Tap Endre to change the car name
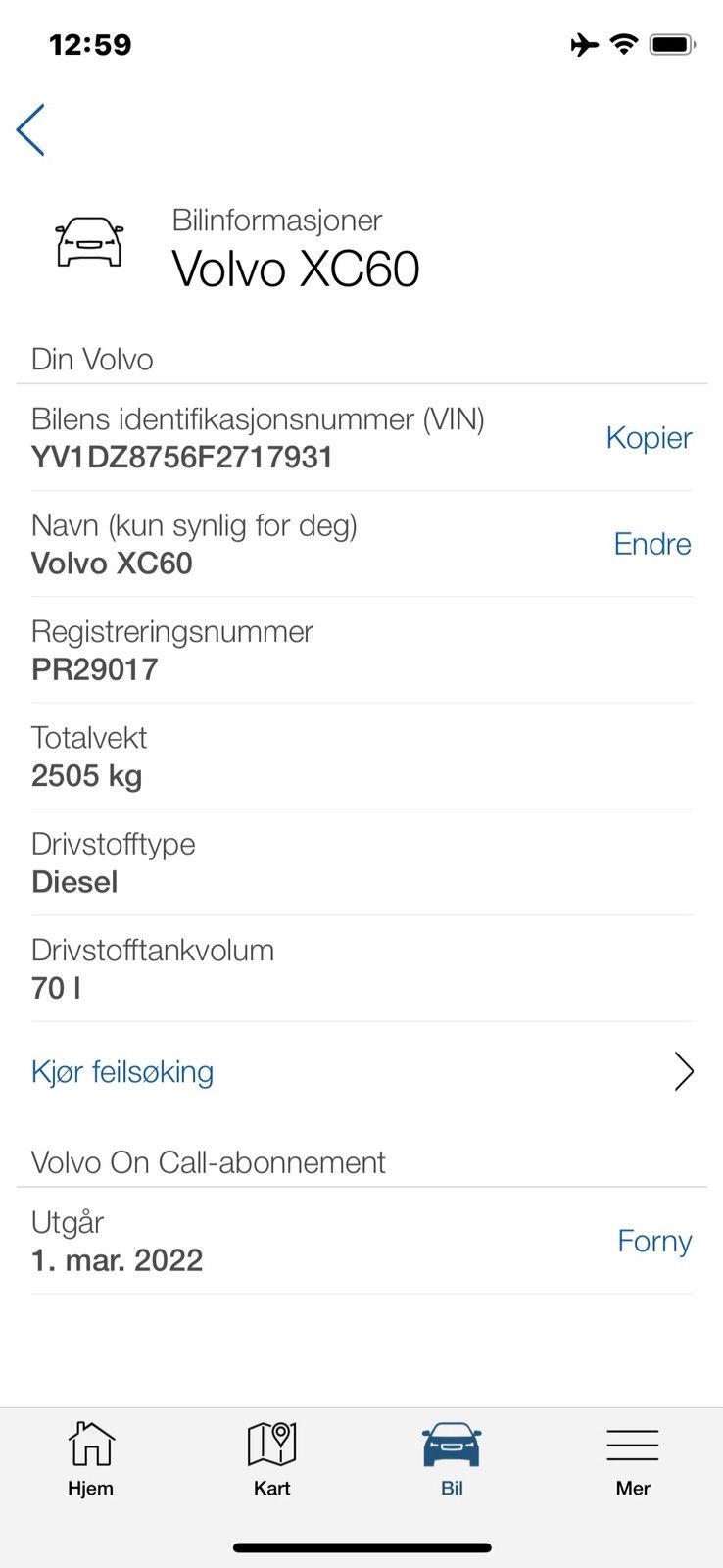 click(x=652, y=544)
